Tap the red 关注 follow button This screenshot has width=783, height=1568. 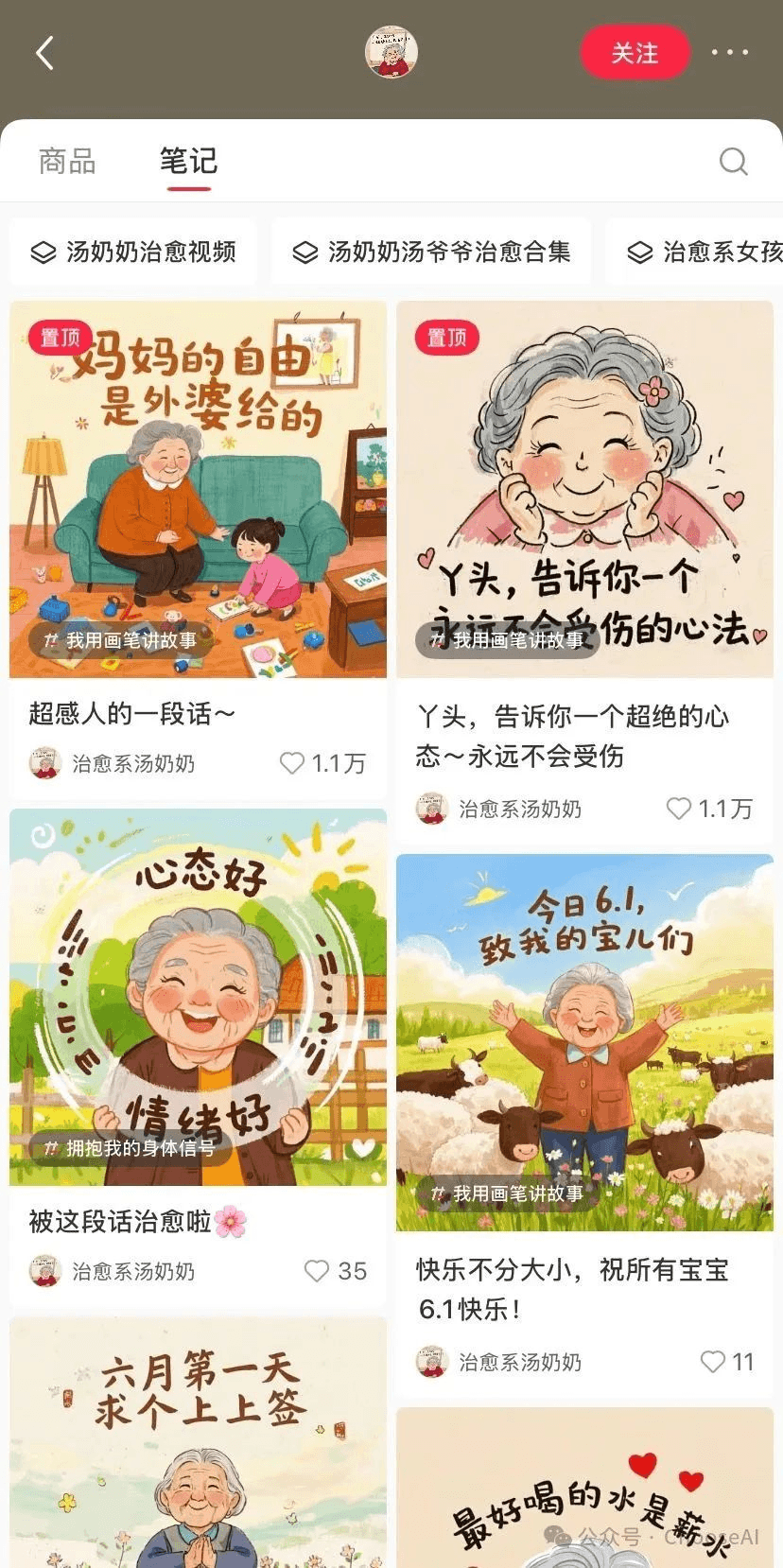point(635,53)
